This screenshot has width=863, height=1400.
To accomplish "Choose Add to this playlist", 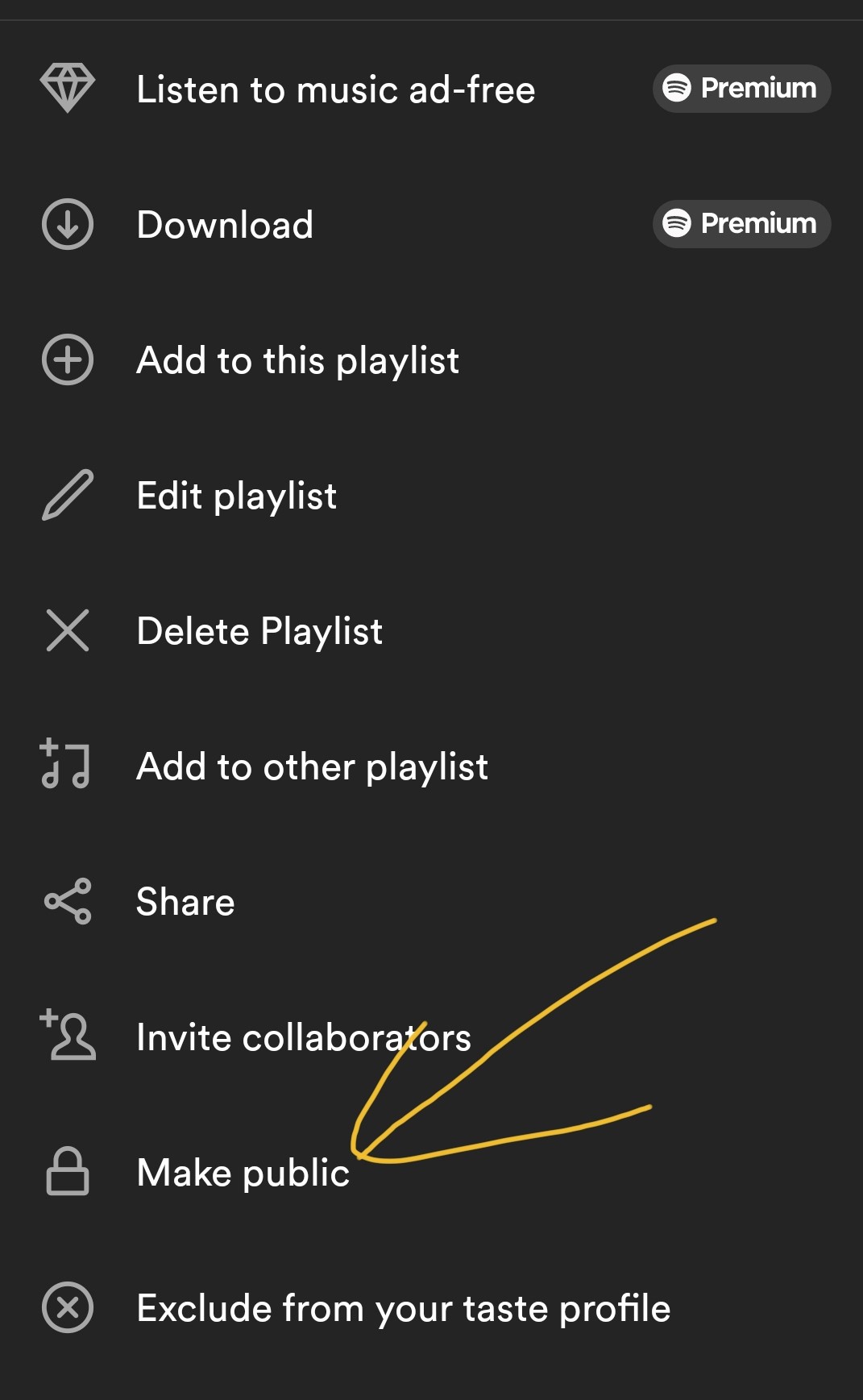I will (297, 360).
